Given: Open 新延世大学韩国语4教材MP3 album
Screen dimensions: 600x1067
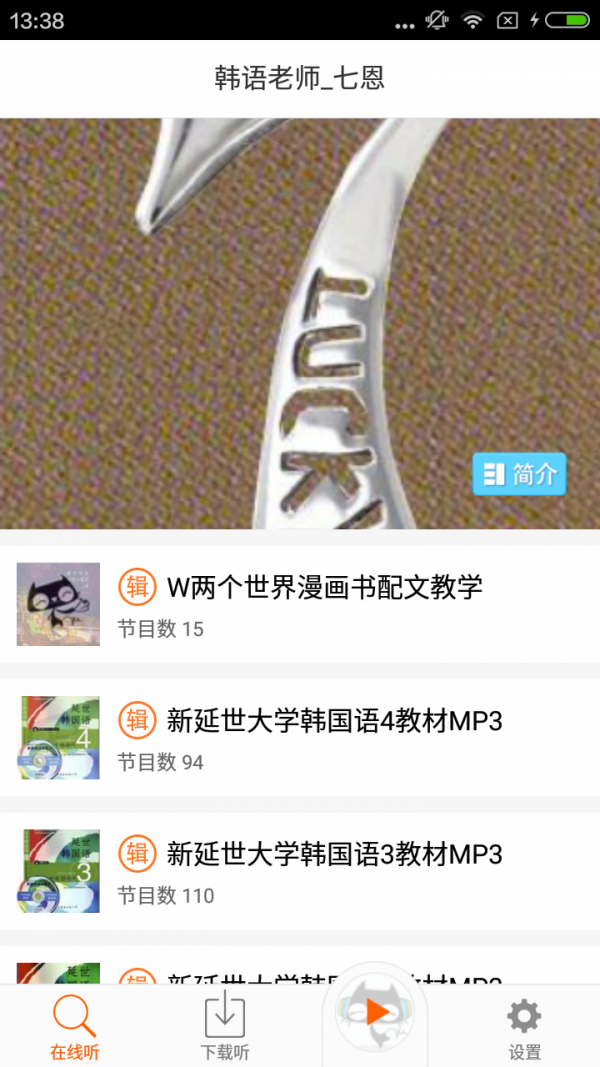Looking at the screenshot, I should tap(300, 737).
